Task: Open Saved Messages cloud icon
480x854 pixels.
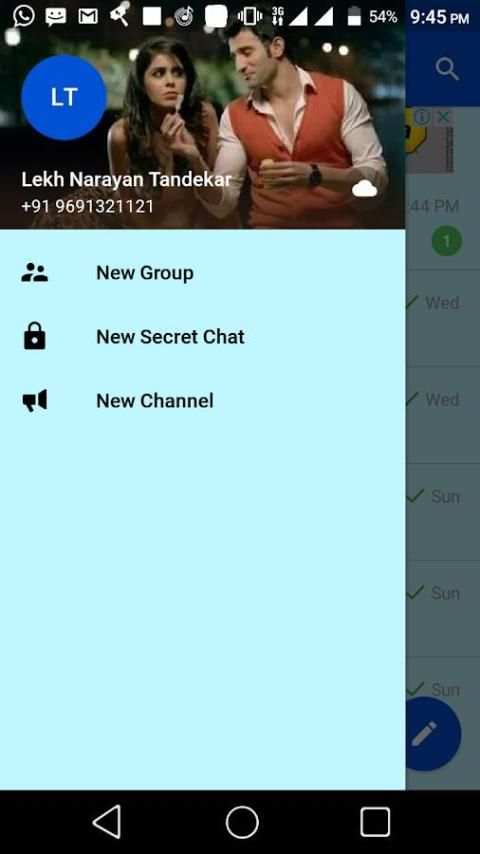Action: coord(364,189)
